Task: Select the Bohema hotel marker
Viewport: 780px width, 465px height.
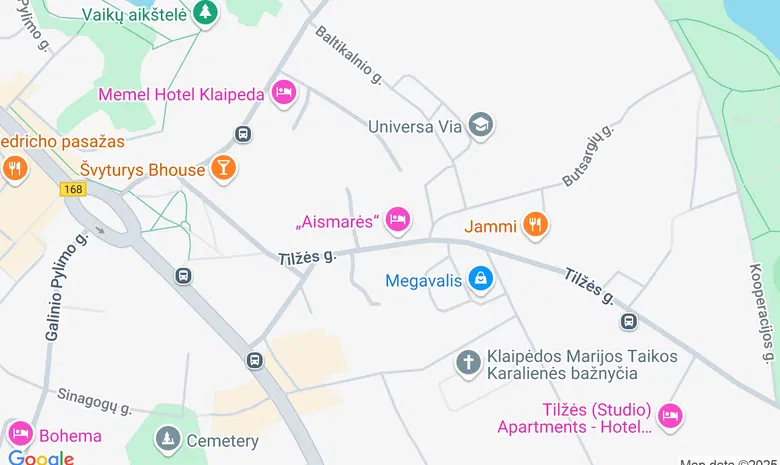Action: click(19, 435)
